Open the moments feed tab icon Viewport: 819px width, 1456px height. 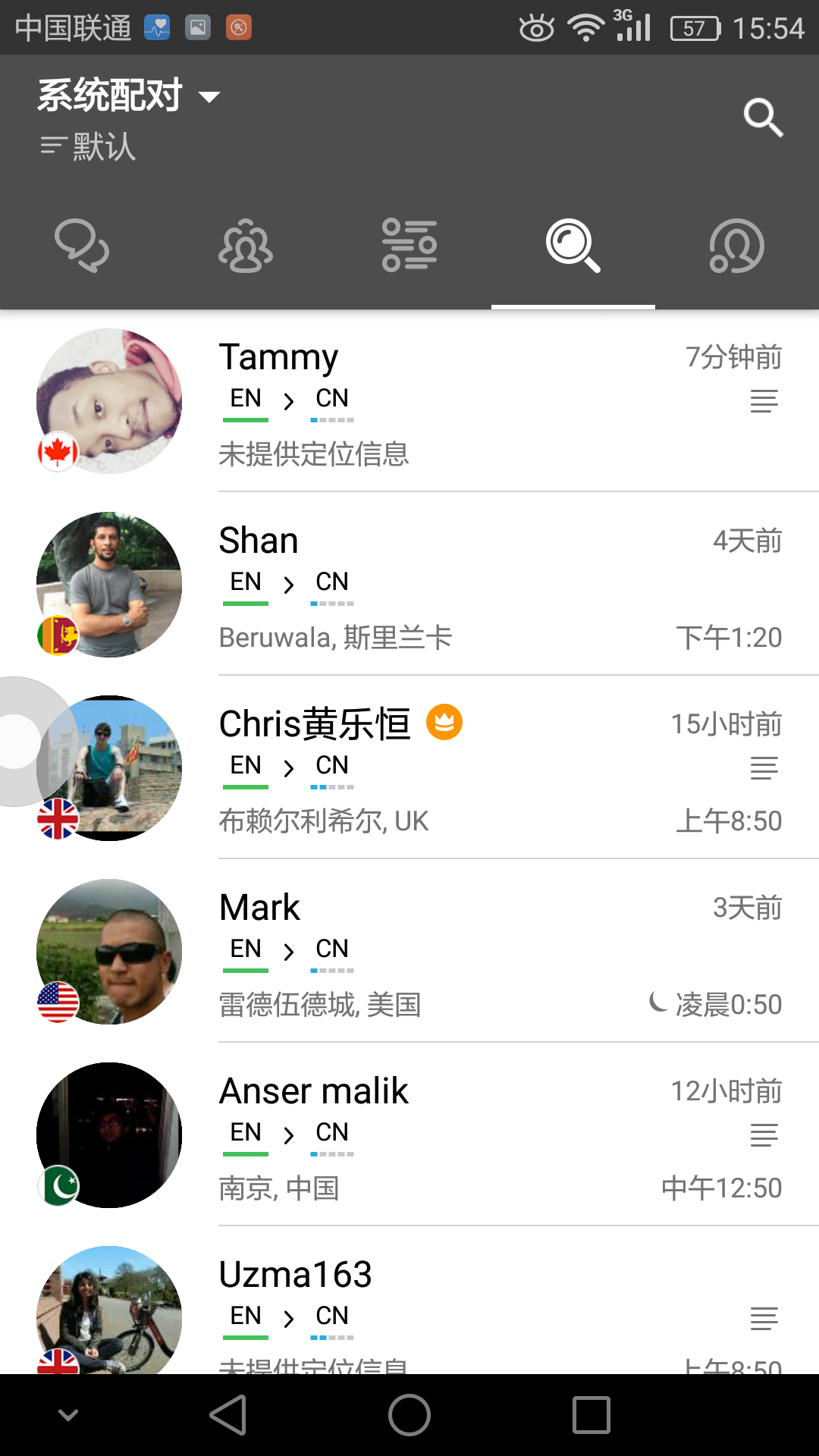409,246
